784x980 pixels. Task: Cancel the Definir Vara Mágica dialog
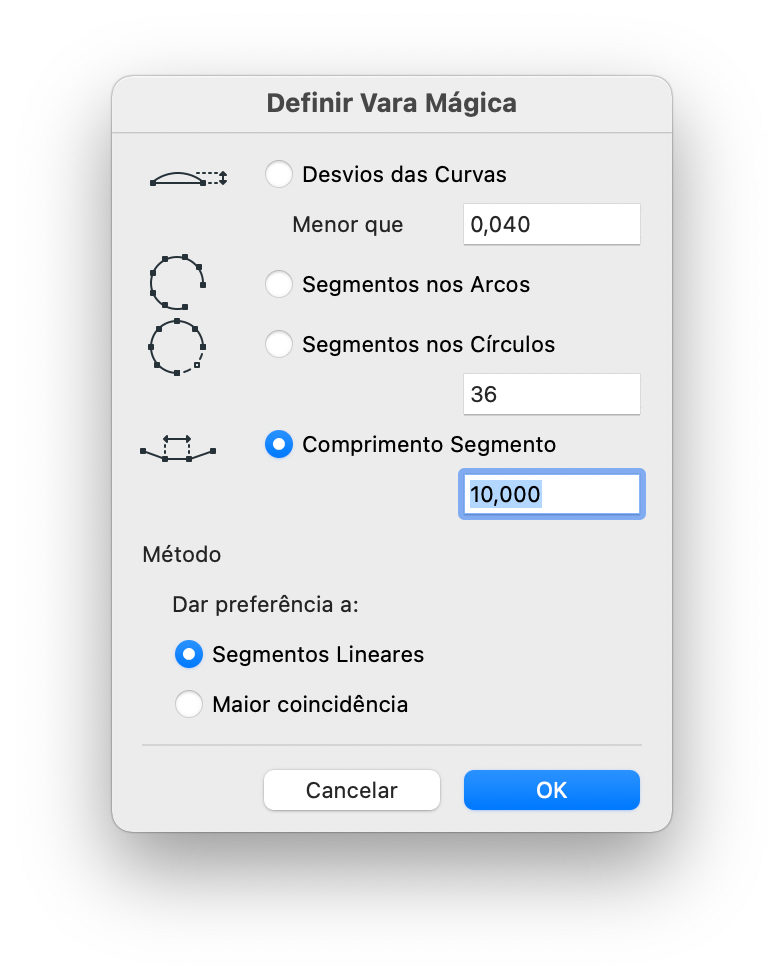click(352, 790)
